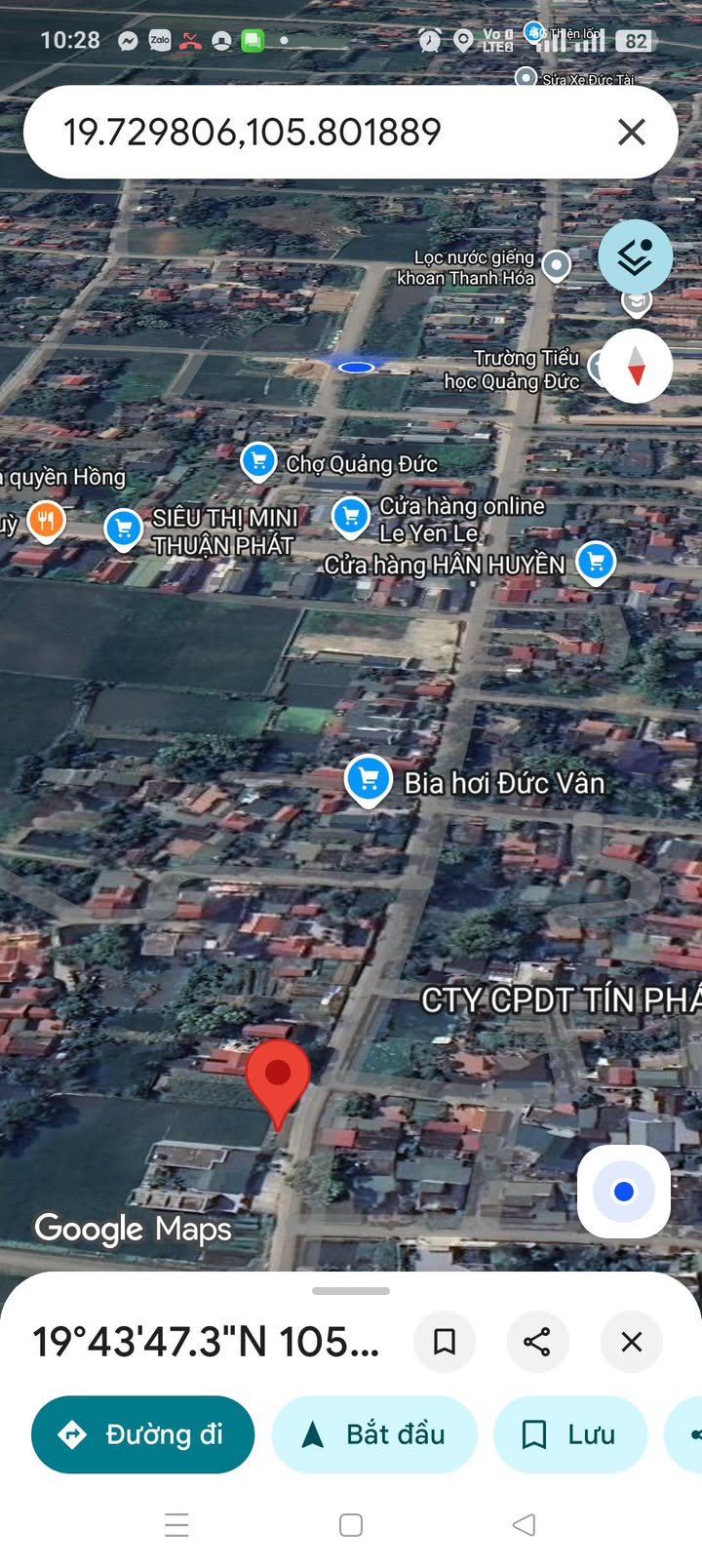Tap the coordinates search field
Image resolution: width=702 pixels, height=1568 pixels.
click(x=292, y=132)
